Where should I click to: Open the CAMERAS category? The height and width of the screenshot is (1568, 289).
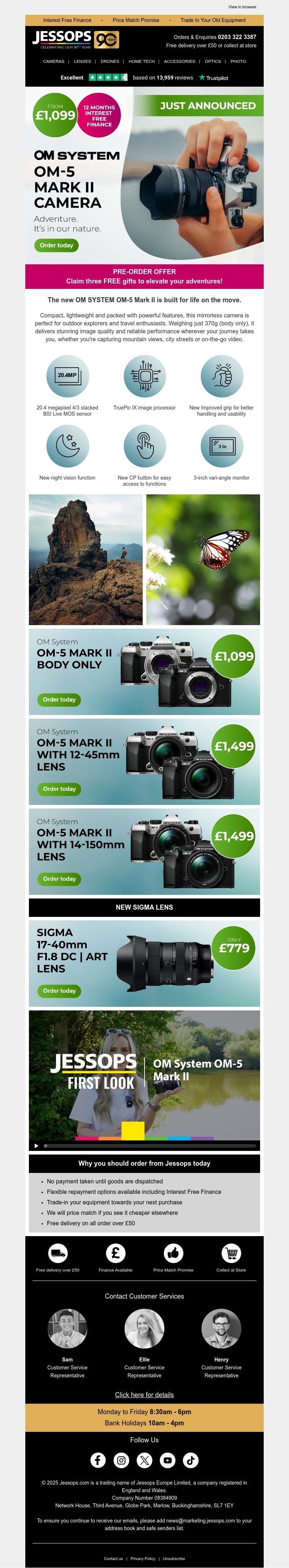click(x=53, y=61)
